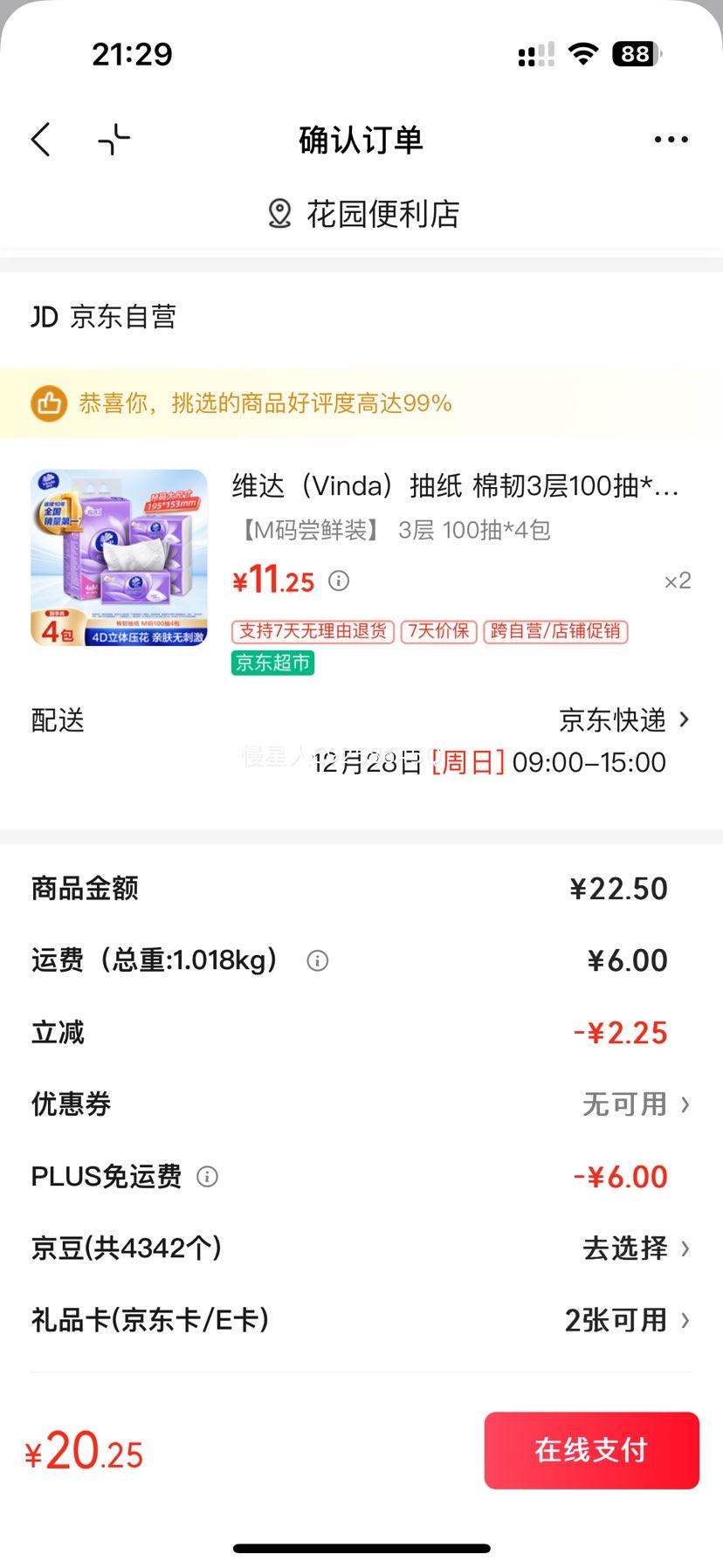The image size is (723, 1568).
Task: Click the back arrow at top left
Action: (x=40, y=139)
